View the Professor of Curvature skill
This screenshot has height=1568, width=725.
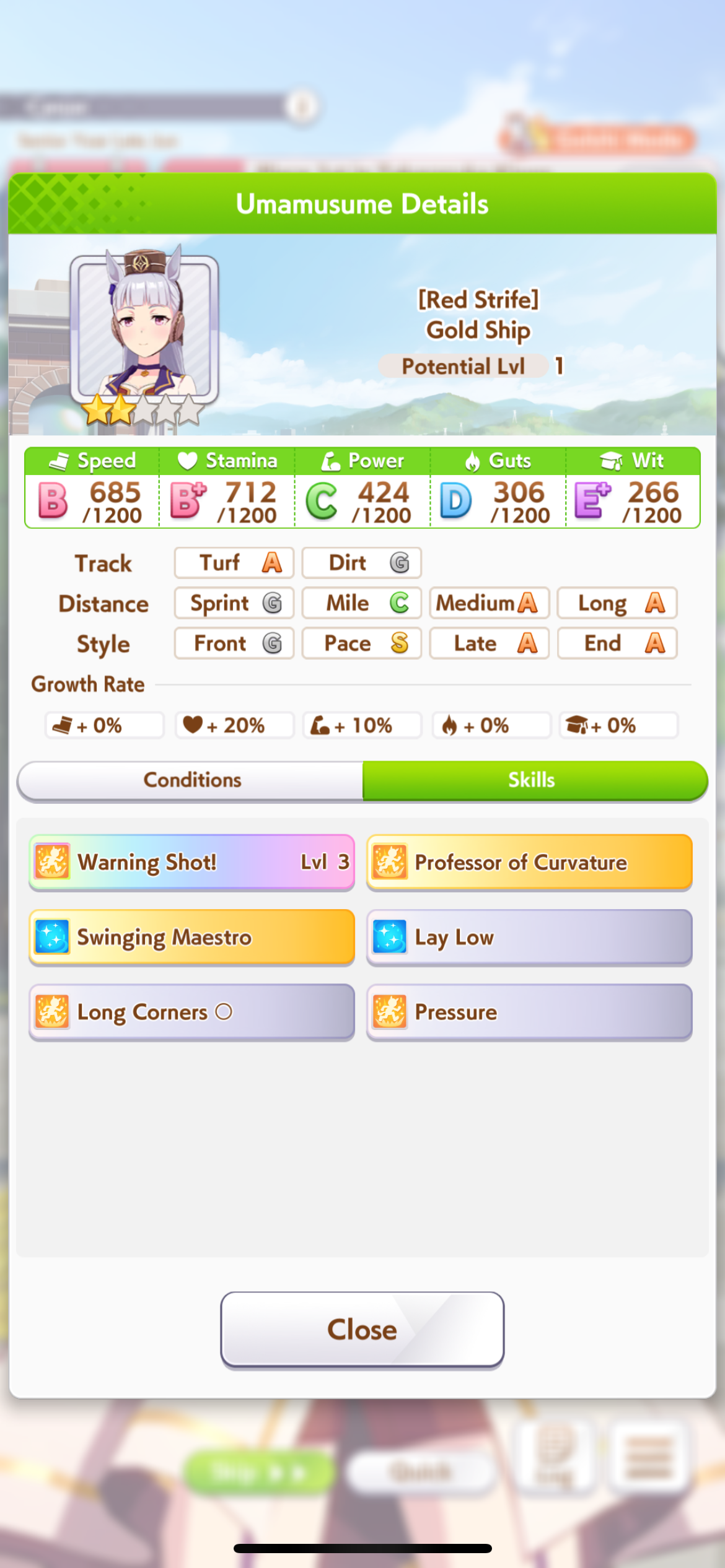tap(529, 862)
